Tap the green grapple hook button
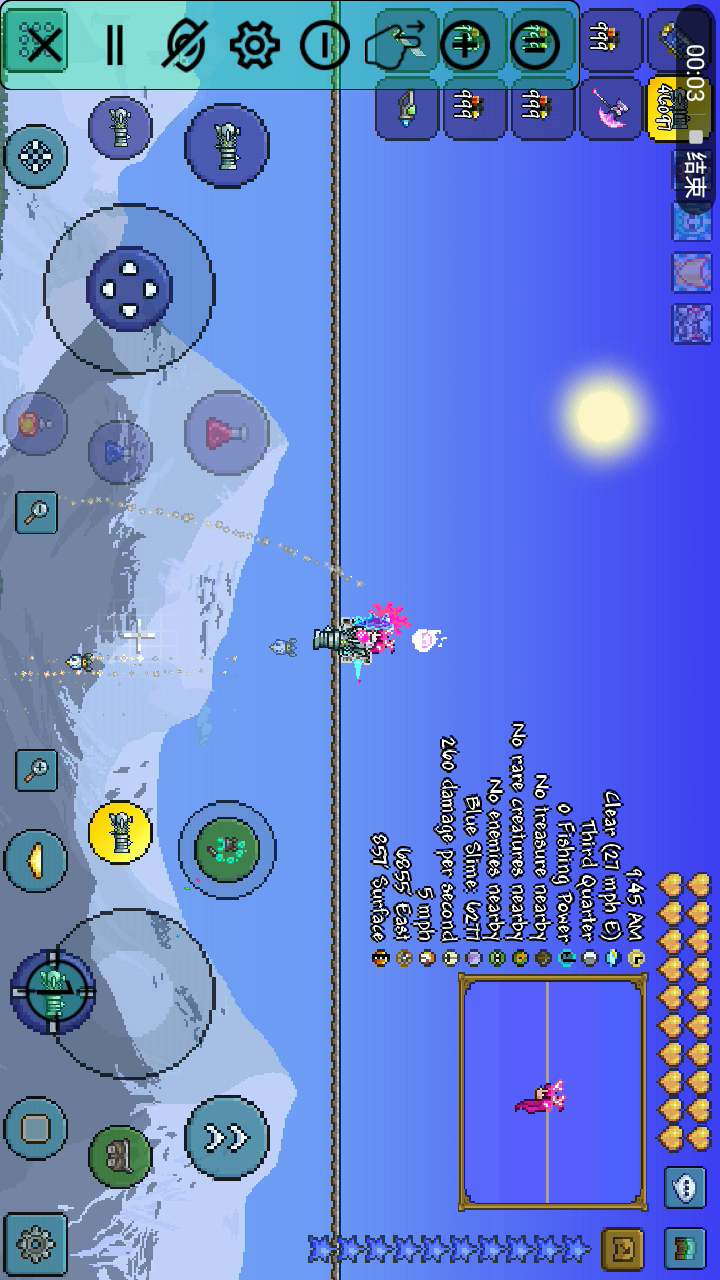This screenshot has height=1280, width=720. coord(227,849)
